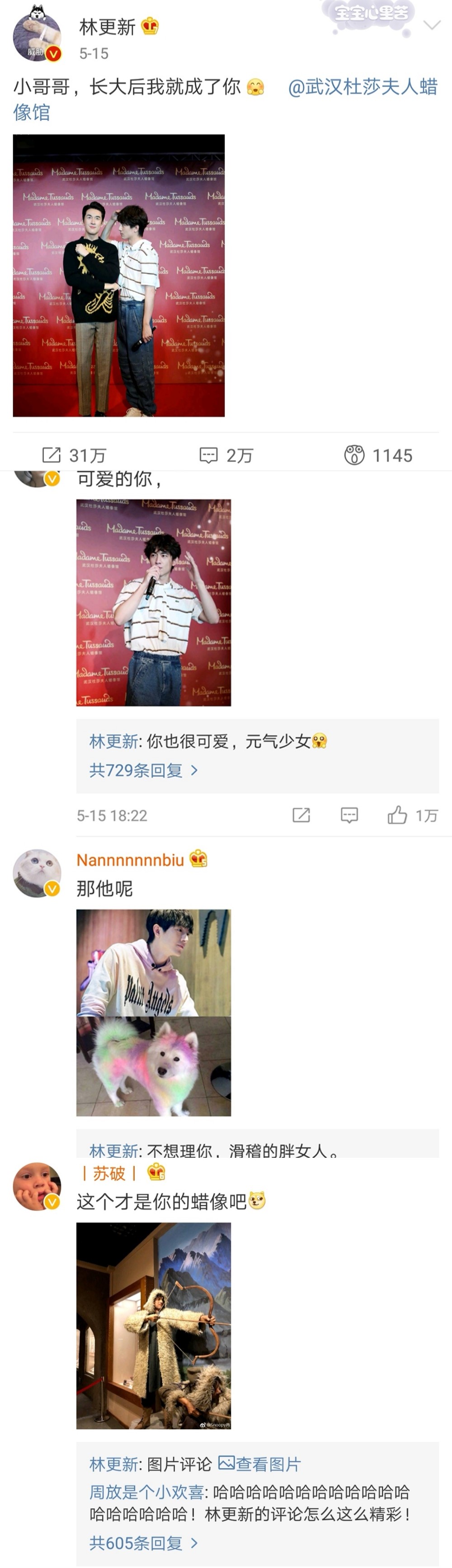The image size is (452, 1568).
Task: View photo in the 可爱的你 comment
Action: pos(154,602)
